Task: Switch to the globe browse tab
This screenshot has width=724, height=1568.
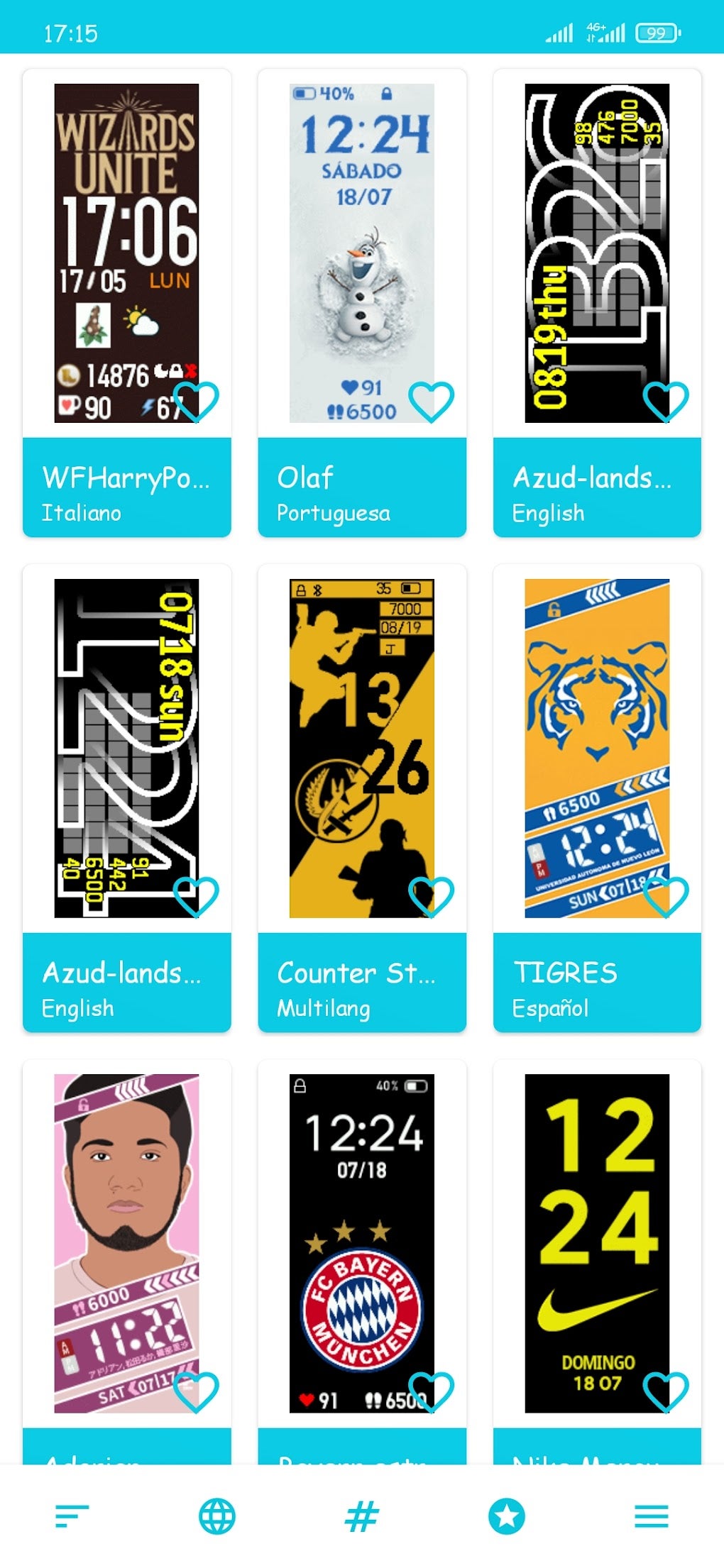Action: coord(217,1515)
